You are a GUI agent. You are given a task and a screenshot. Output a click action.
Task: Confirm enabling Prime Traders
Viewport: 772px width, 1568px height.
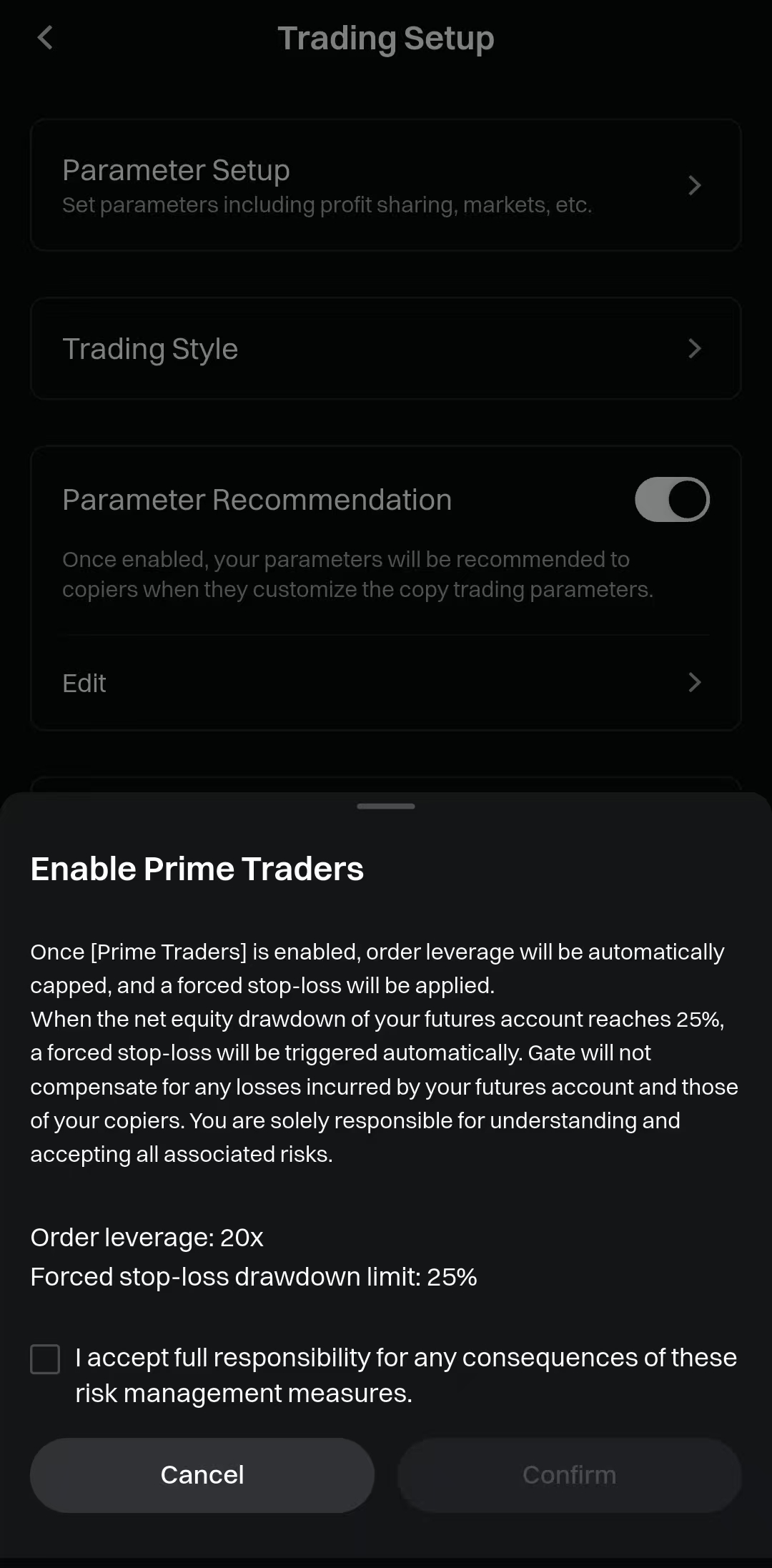(x=569, y=1474)
